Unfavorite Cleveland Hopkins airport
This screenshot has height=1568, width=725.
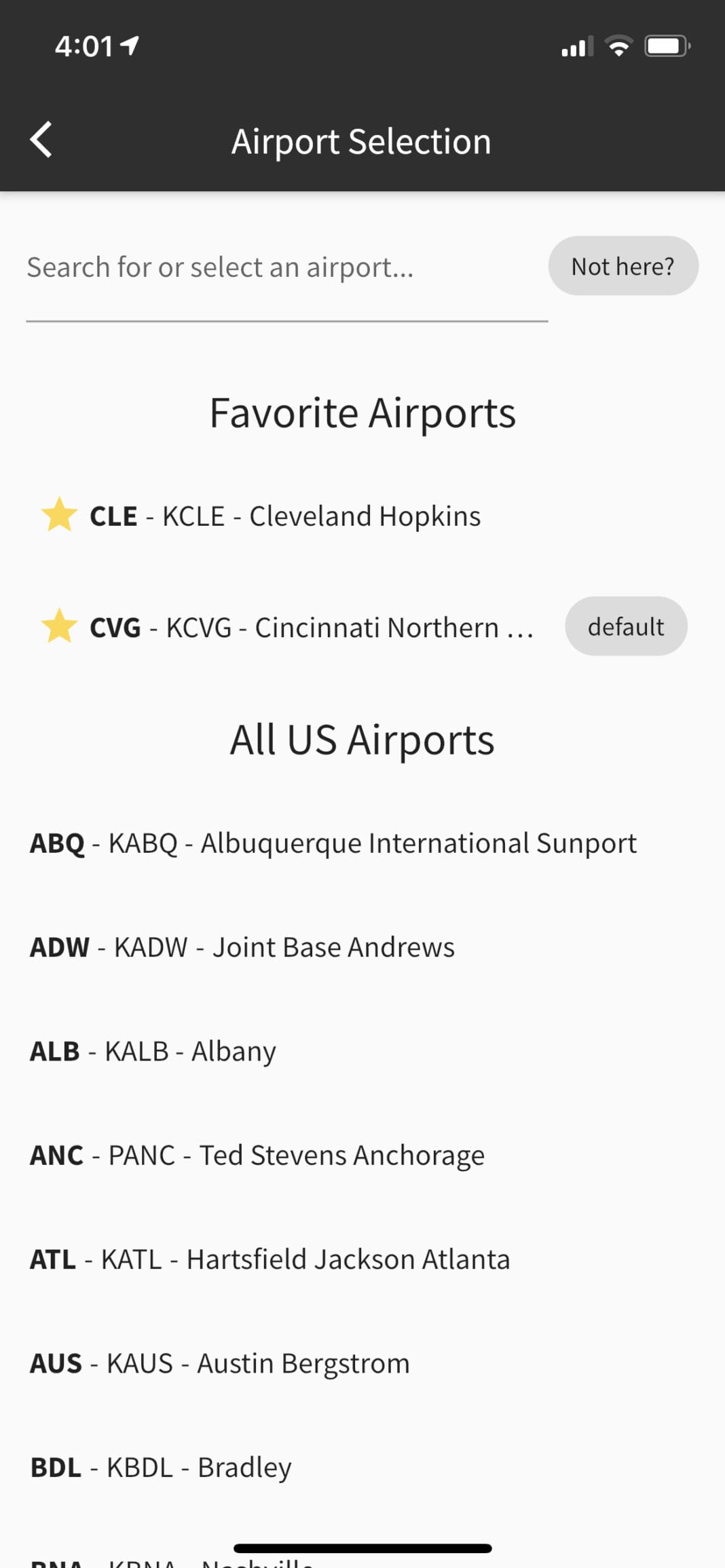click(59, 514)
